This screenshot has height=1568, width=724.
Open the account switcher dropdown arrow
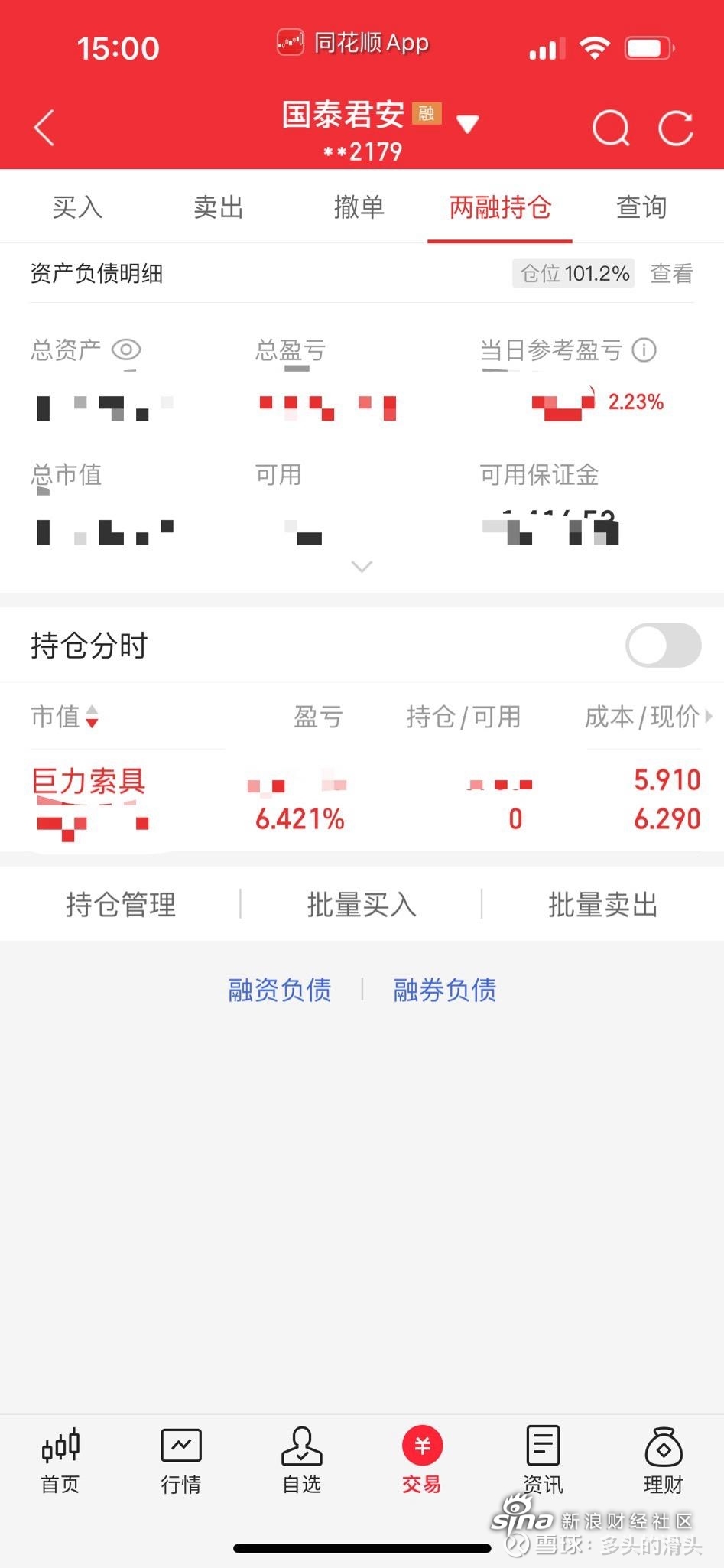467,124
